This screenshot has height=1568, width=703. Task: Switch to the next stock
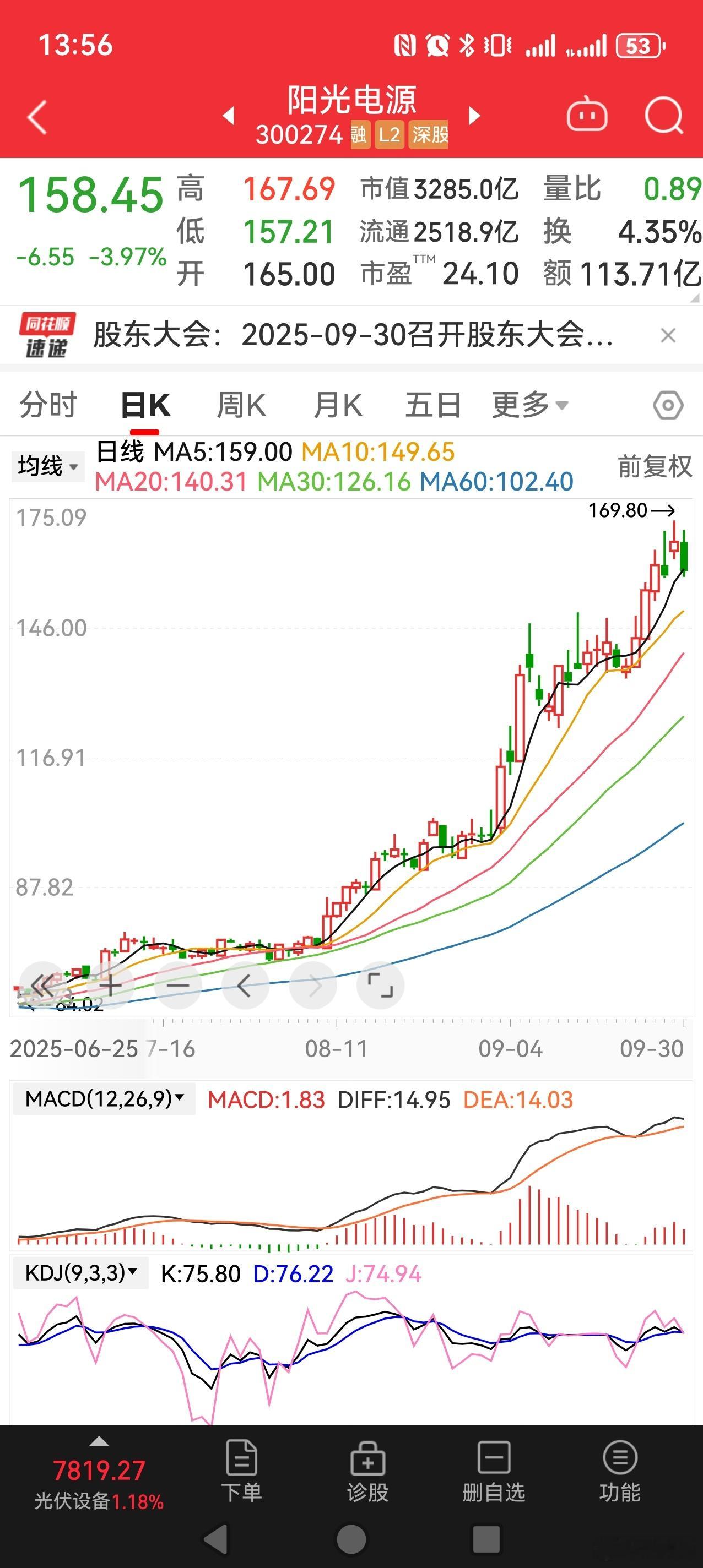(x=474, y=116)
